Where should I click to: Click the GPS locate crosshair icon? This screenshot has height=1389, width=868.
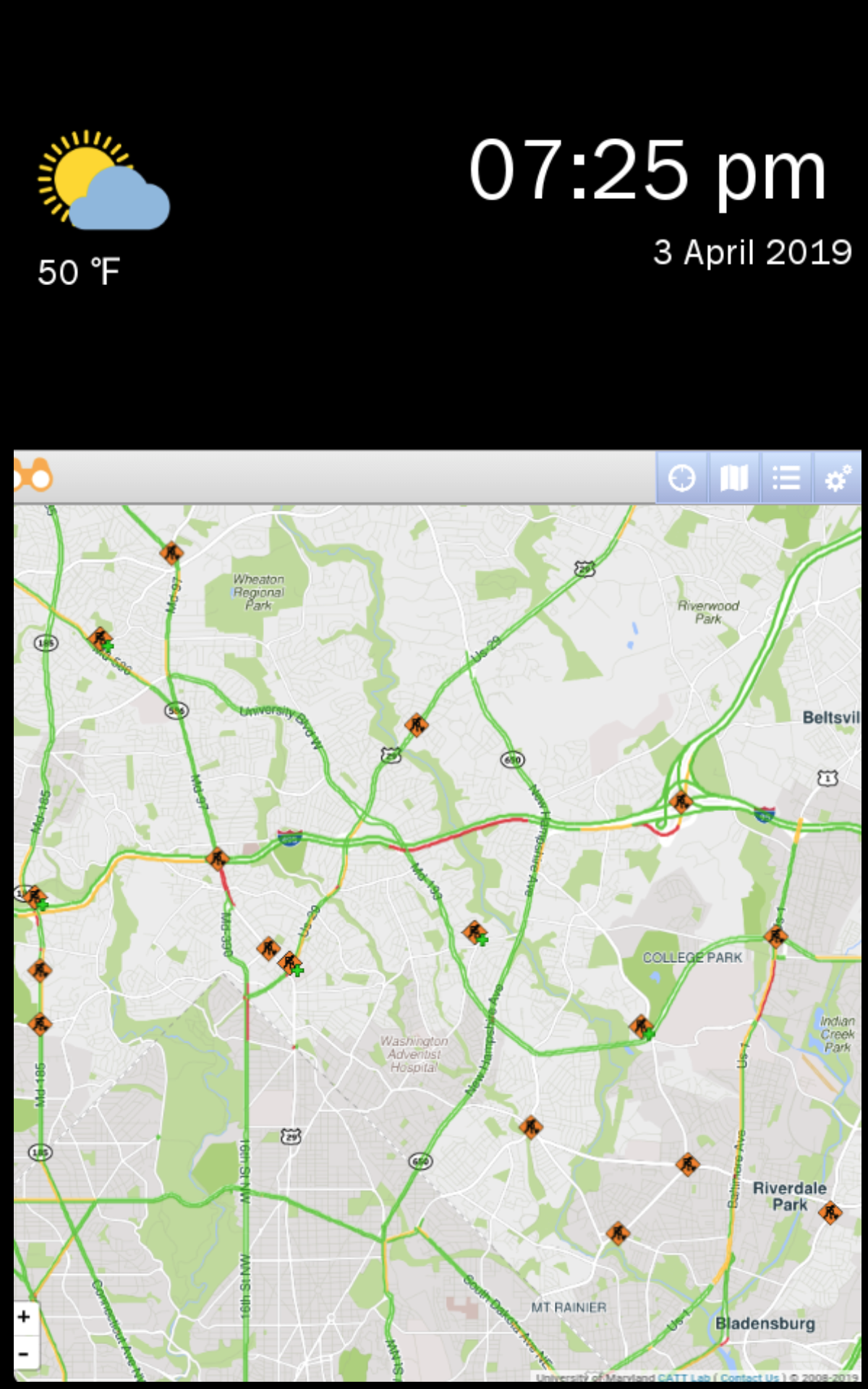(x=683, y=477)
